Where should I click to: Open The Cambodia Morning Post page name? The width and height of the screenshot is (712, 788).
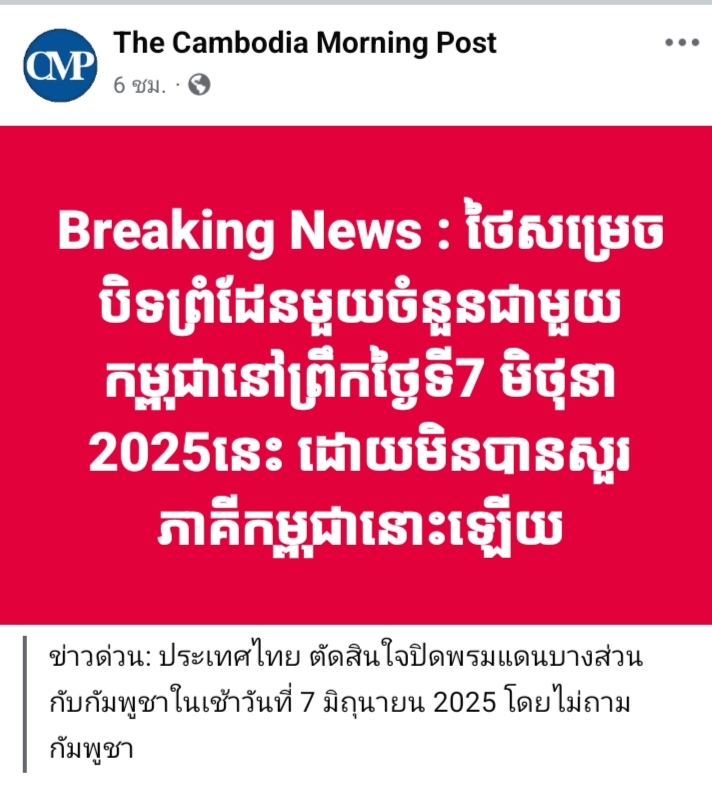(x=305, y=43)
